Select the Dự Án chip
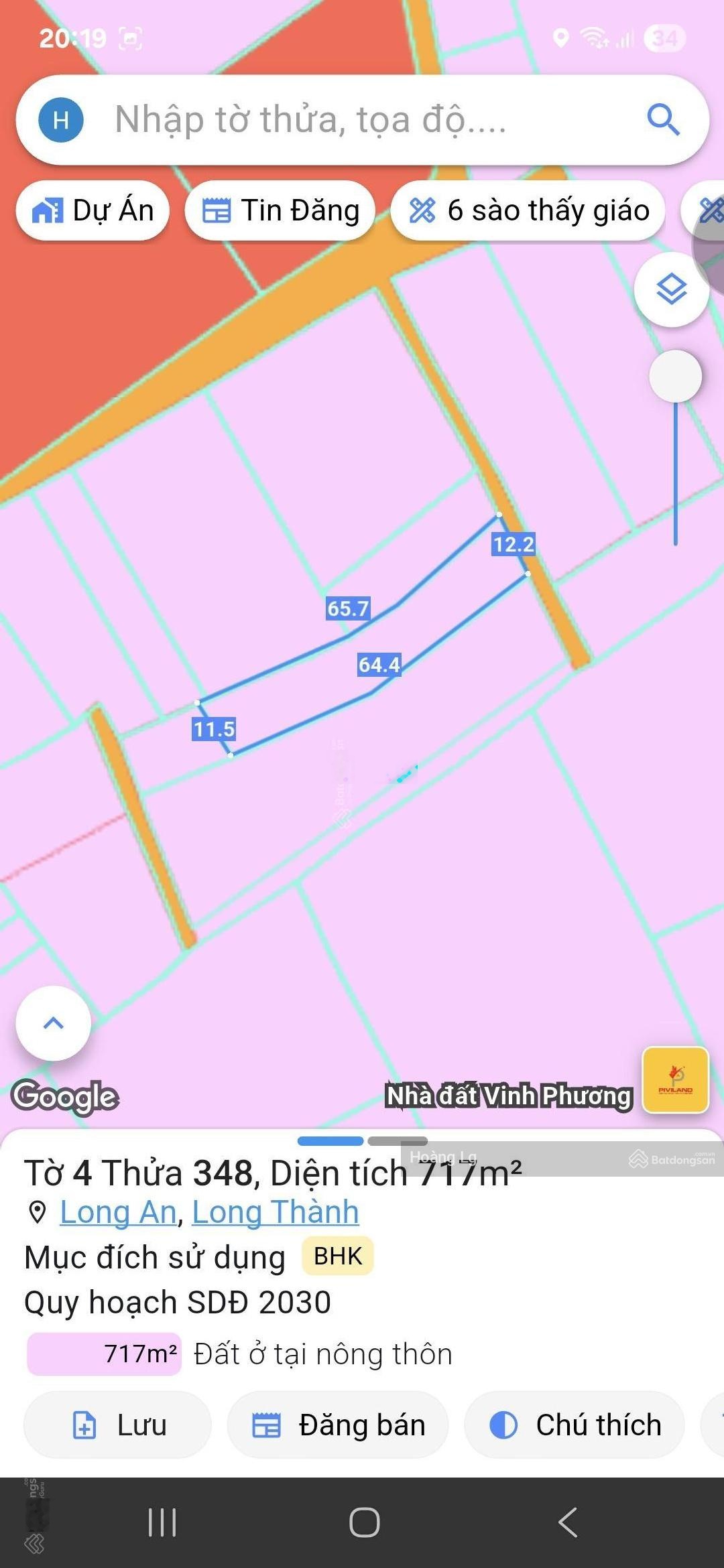The height and width of the screenshot is (1568, 724). pyautogui.click(x=93, y=210)
